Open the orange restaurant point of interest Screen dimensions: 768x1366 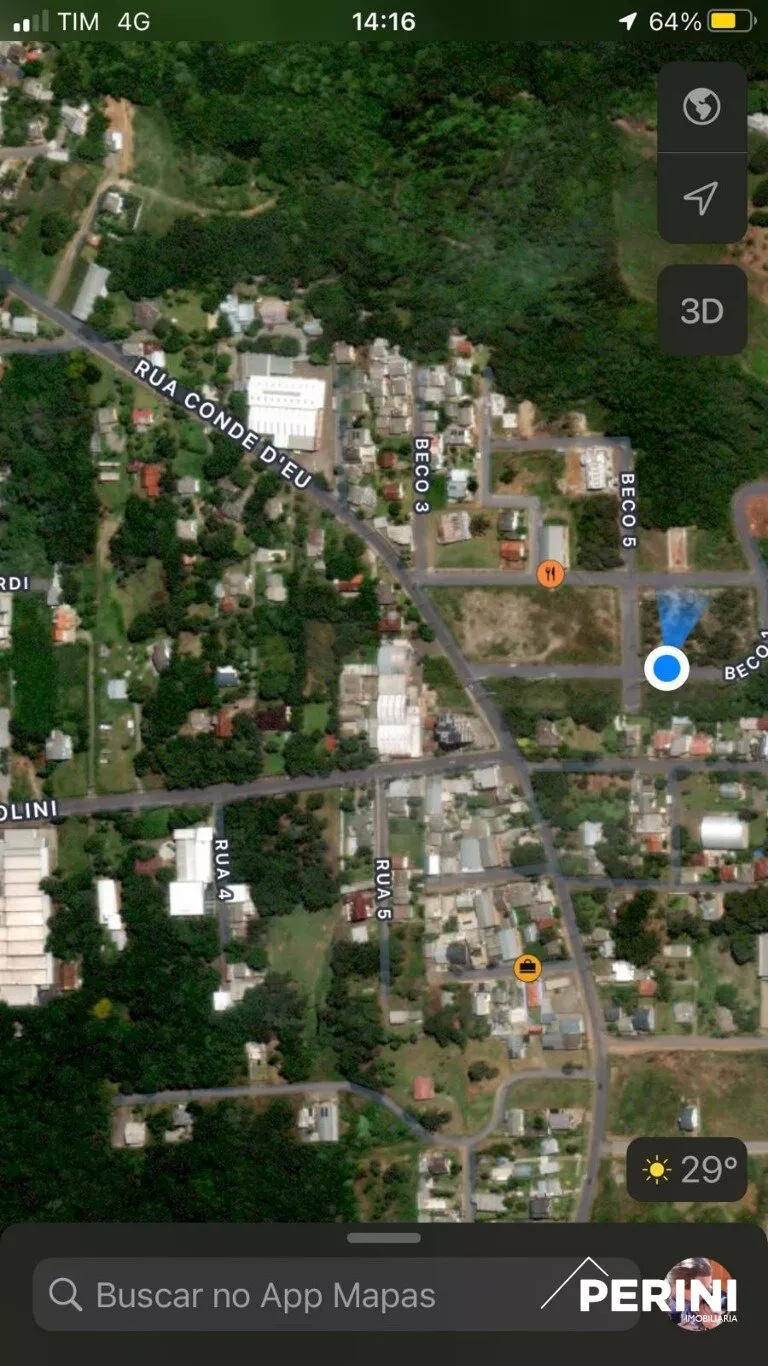point(548,574)
